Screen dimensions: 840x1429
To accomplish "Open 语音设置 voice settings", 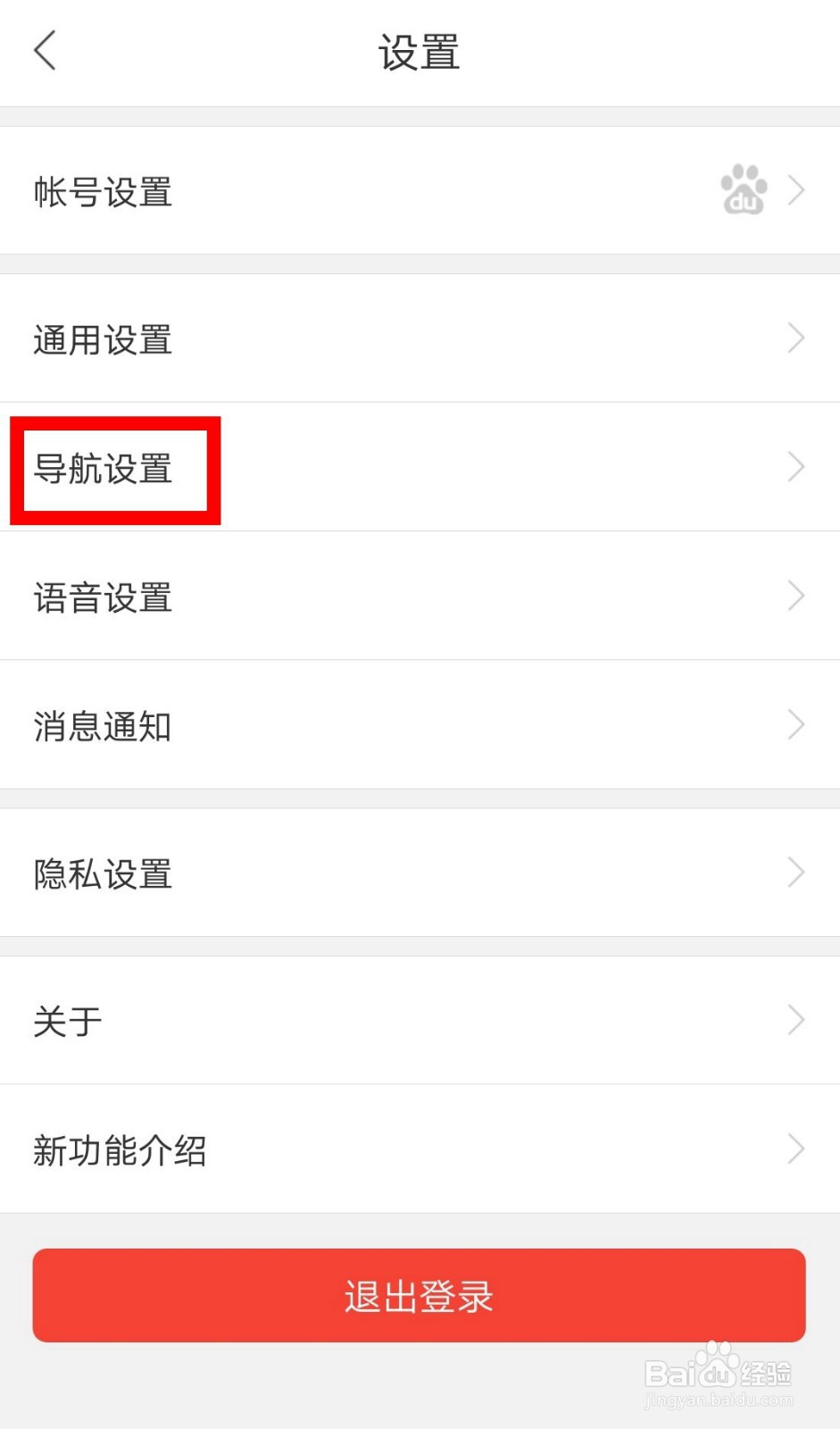I will click(x=102, y=597).
